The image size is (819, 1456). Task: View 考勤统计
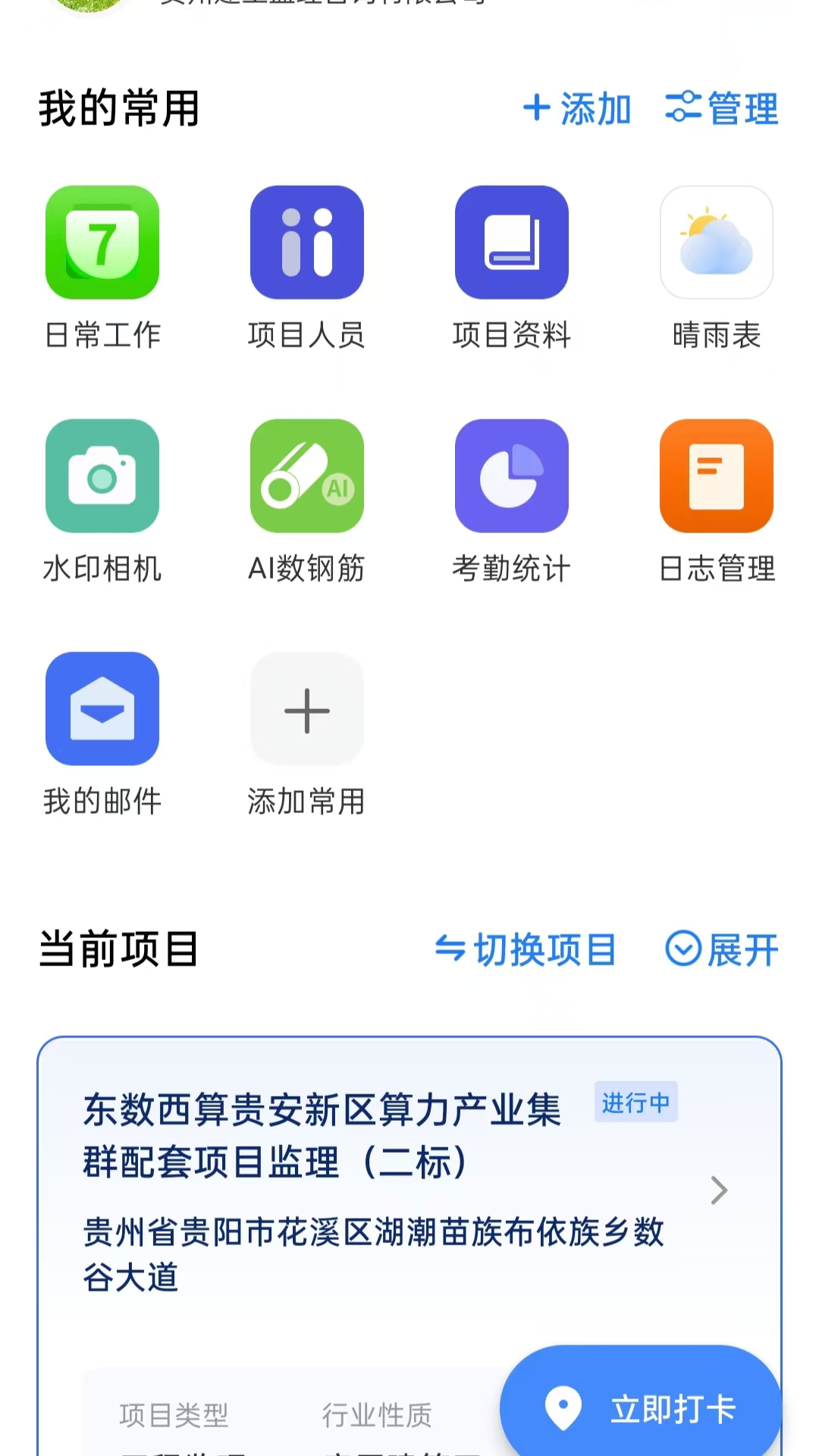(x=512, y=476)
